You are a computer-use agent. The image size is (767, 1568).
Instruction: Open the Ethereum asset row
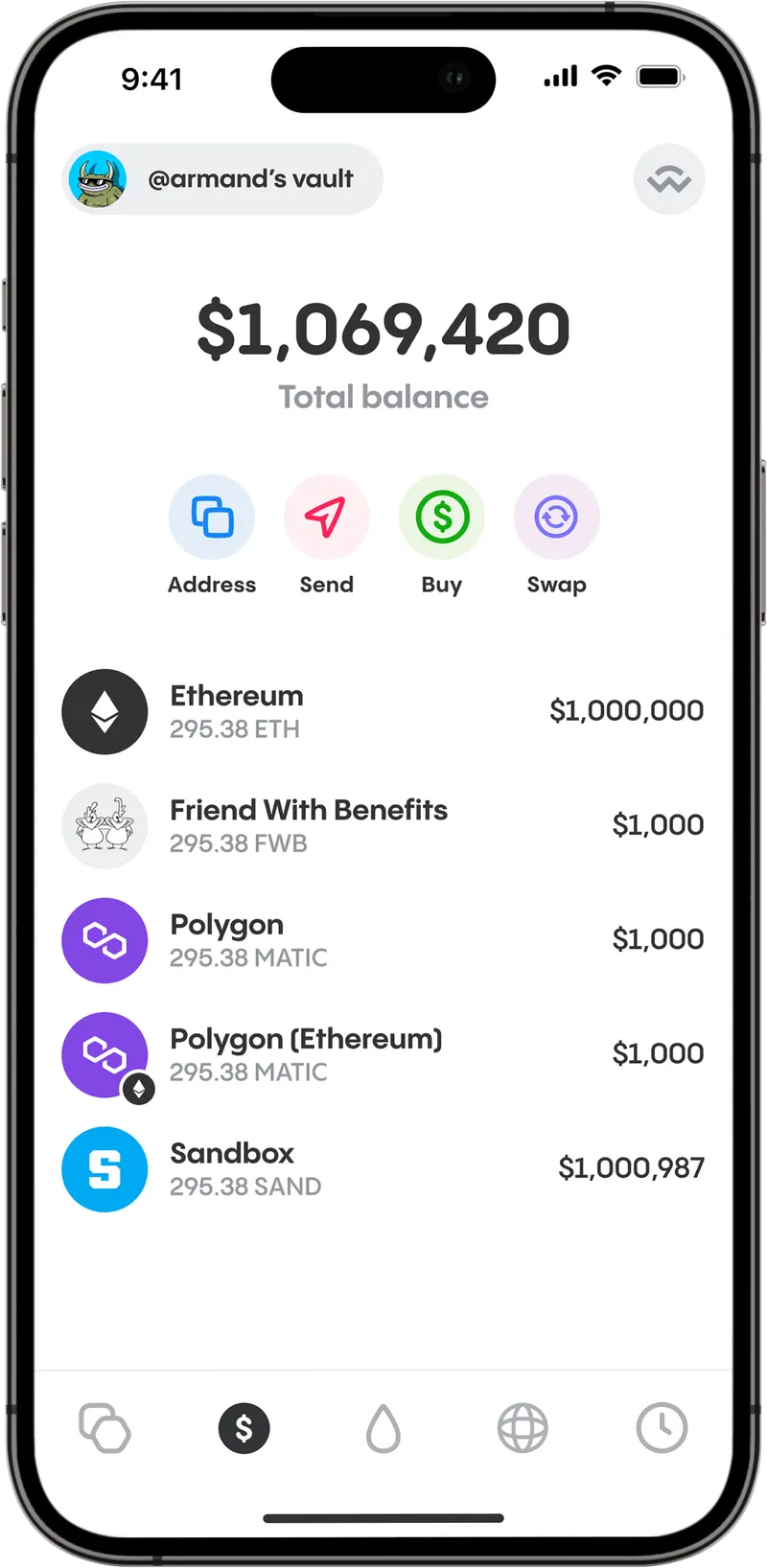point(383,711)
